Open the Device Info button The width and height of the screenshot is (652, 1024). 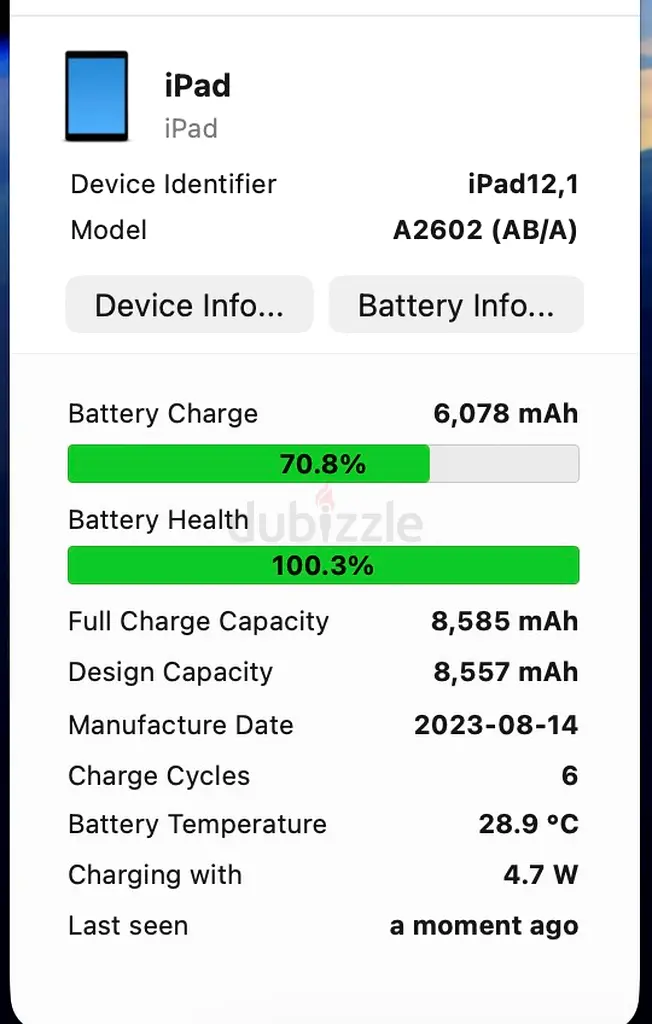point(189,305)
